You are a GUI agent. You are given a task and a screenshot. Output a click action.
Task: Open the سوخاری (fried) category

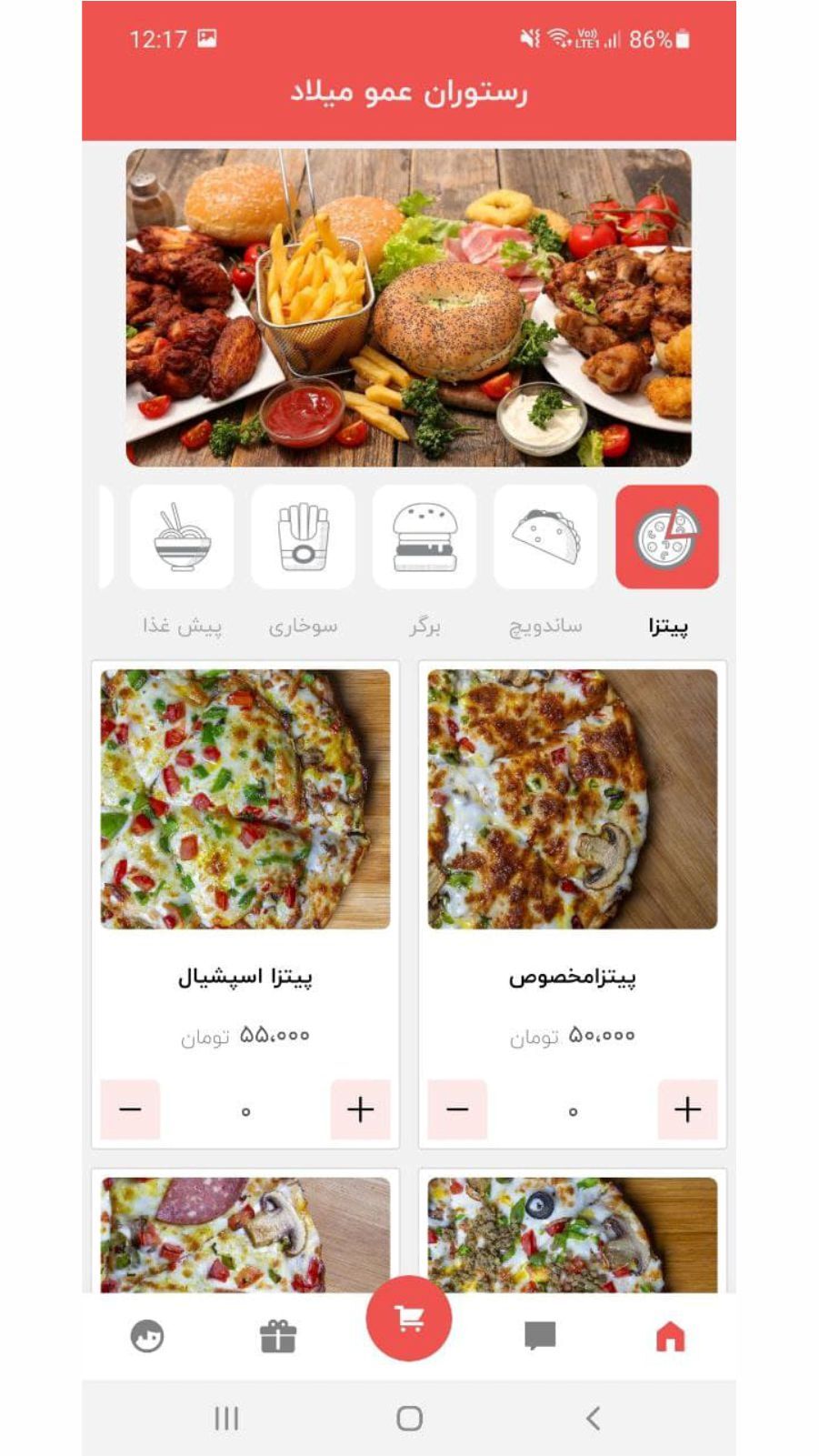click(x=303, y=537)
